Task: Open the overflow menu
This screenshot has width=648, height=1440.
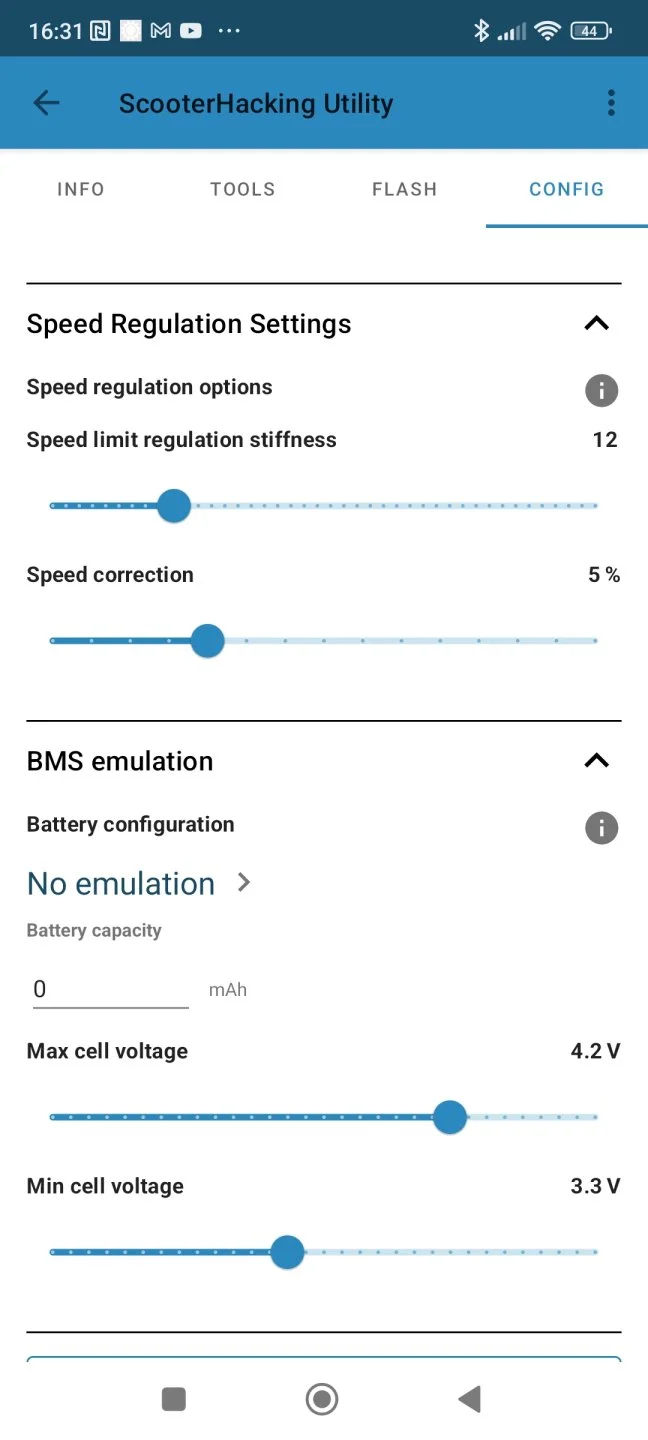Action: 611,103
